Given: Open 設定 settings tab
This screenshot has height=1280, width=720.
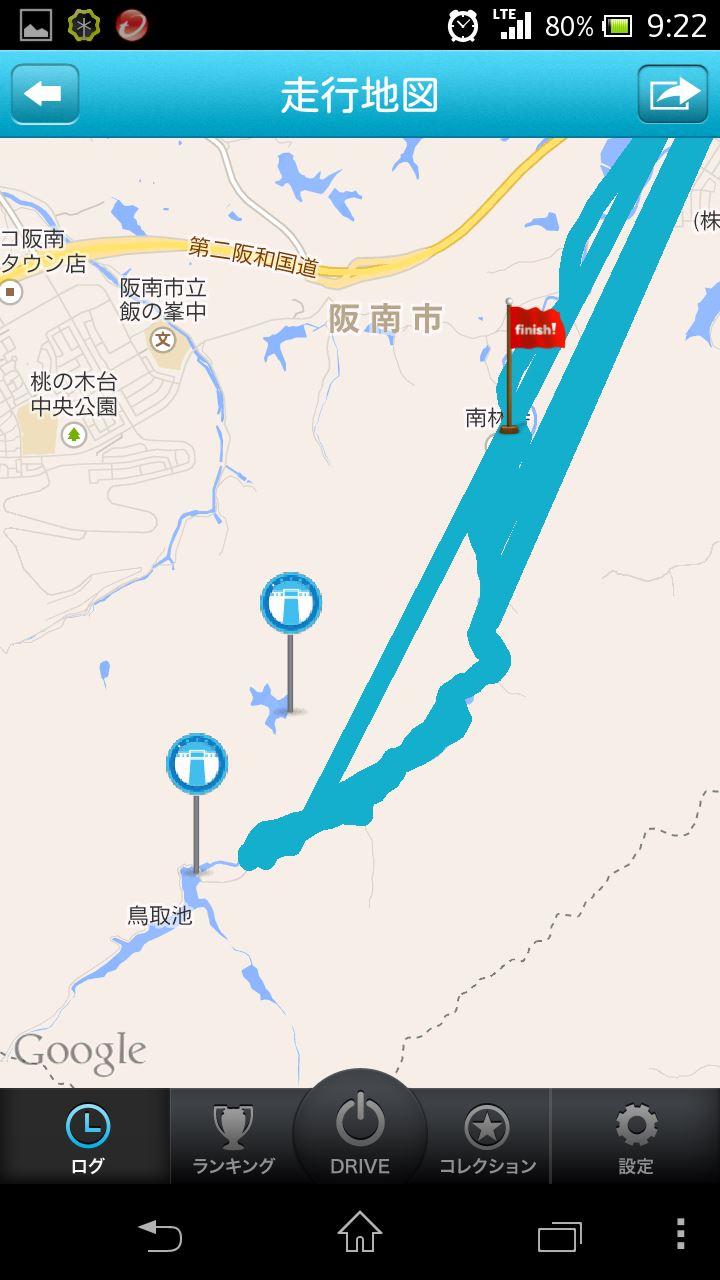Looking at the screenshot, I should (636, 1137).
